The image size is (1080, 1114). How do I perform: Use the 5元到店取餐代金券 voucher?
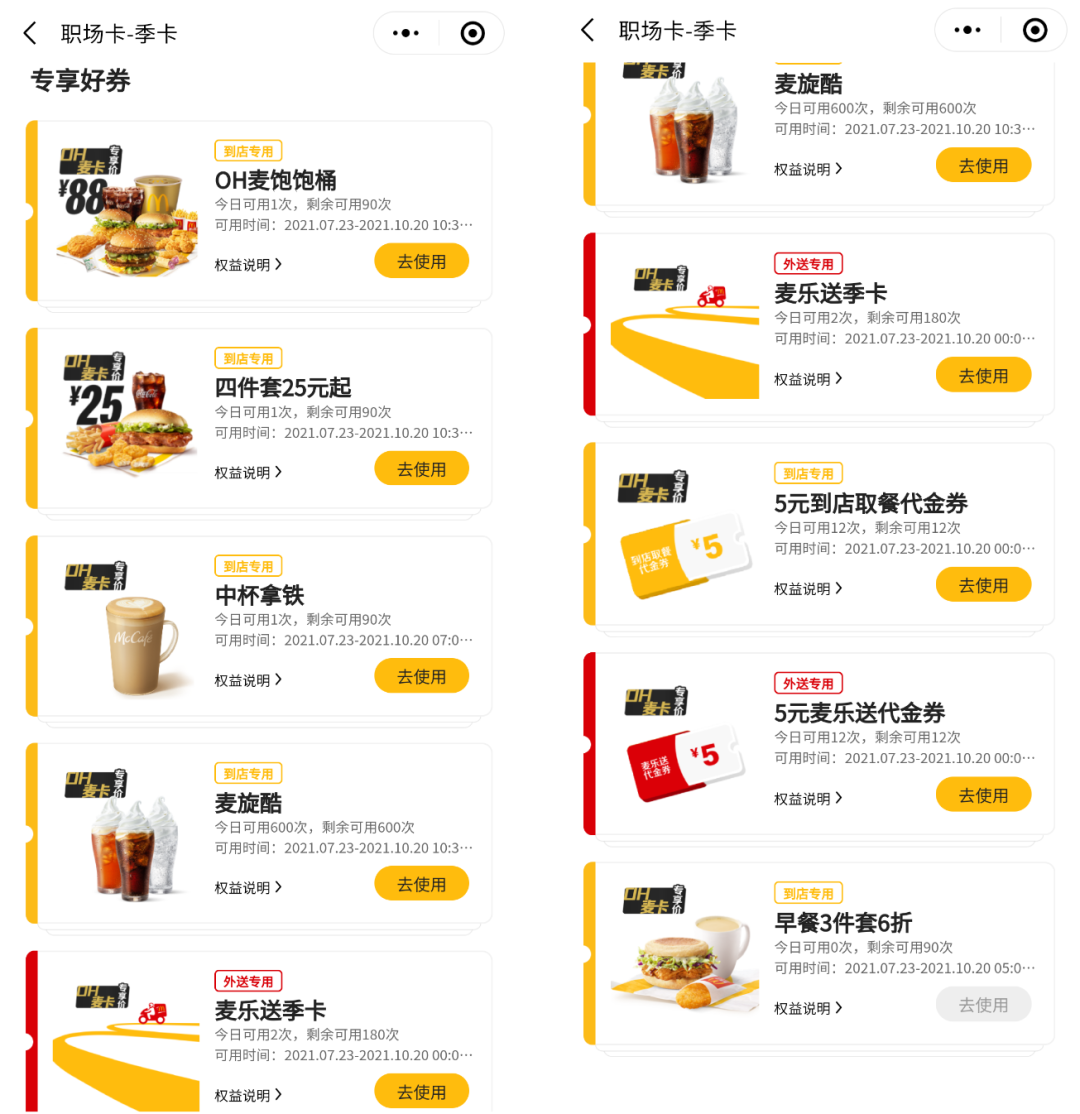(x=983, y=585)
